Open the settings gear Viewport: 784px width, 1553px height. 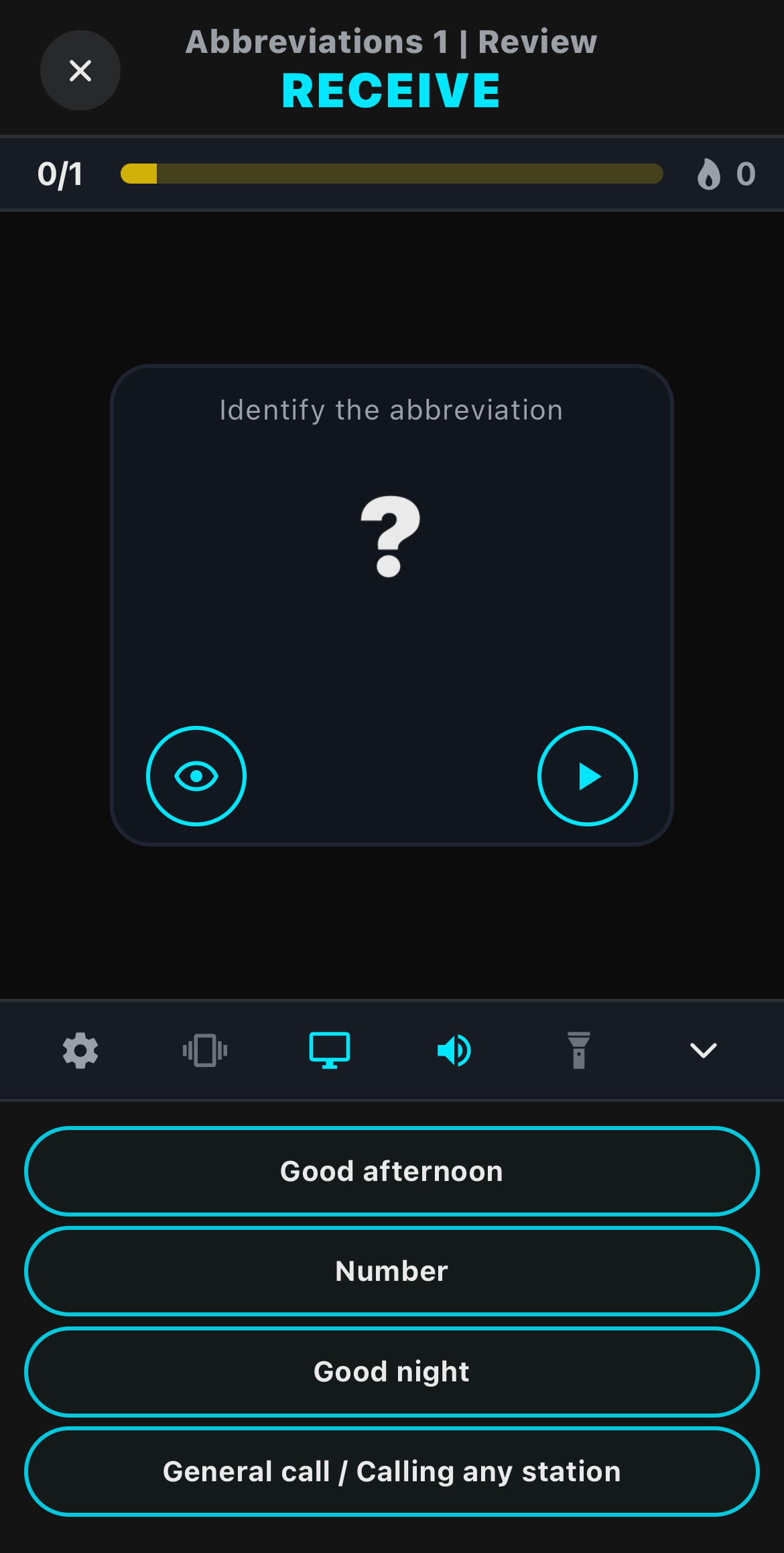pyautogui.click(x=80, y=1050)
